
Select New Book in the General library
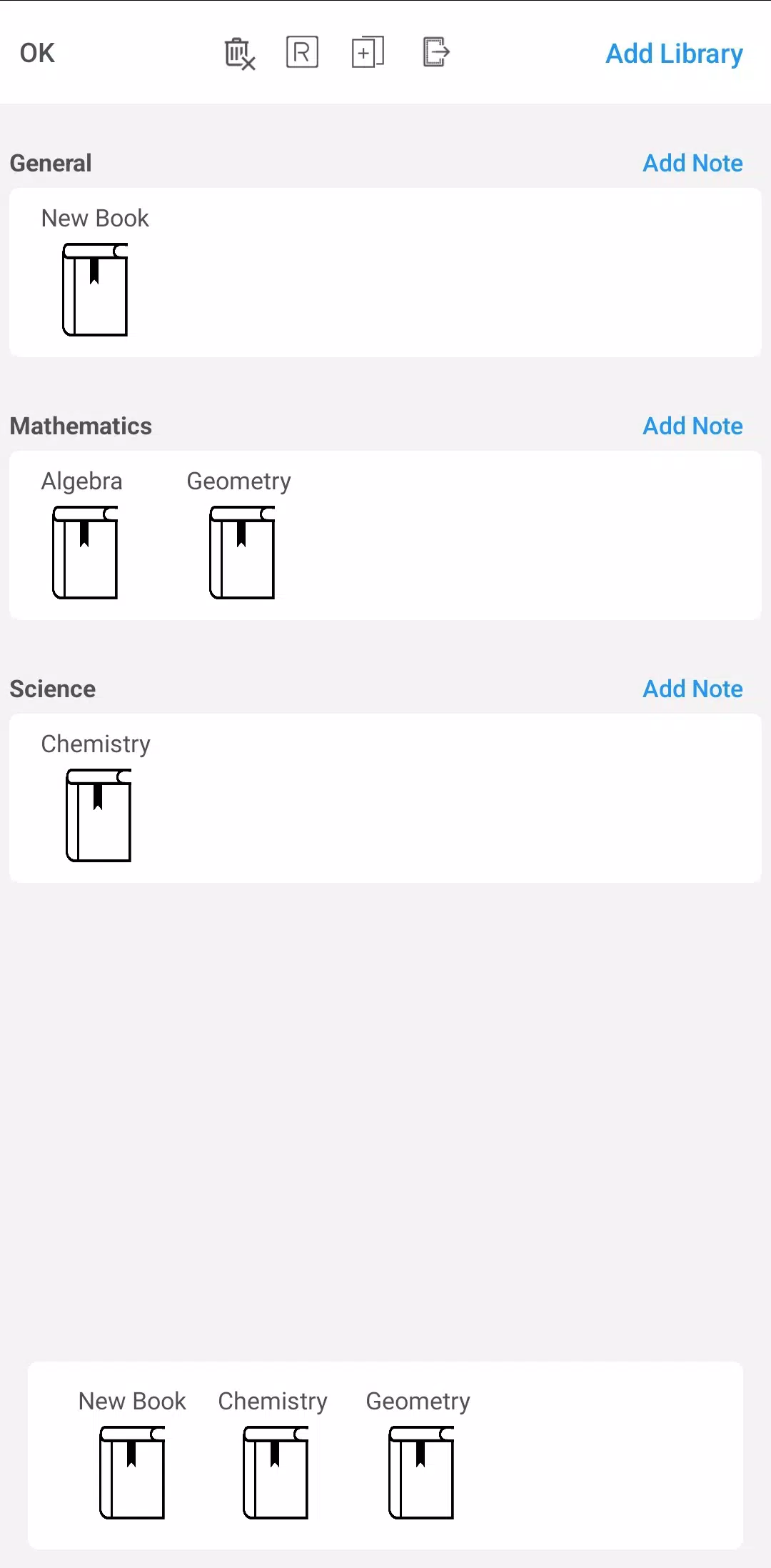(x=95, y=271)
